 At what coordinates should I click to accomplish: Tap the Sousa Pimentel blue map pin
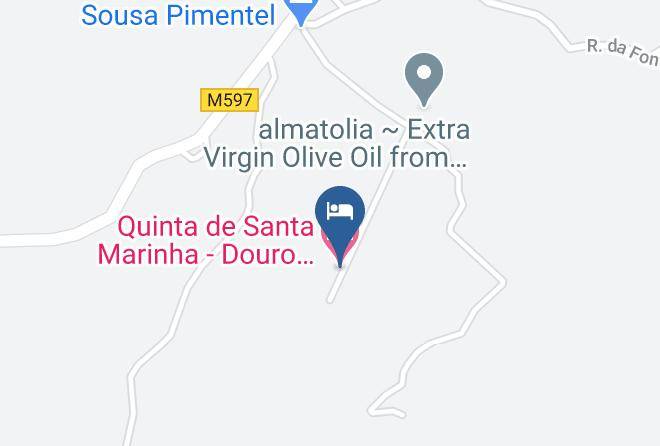click(x=301, y=12)
